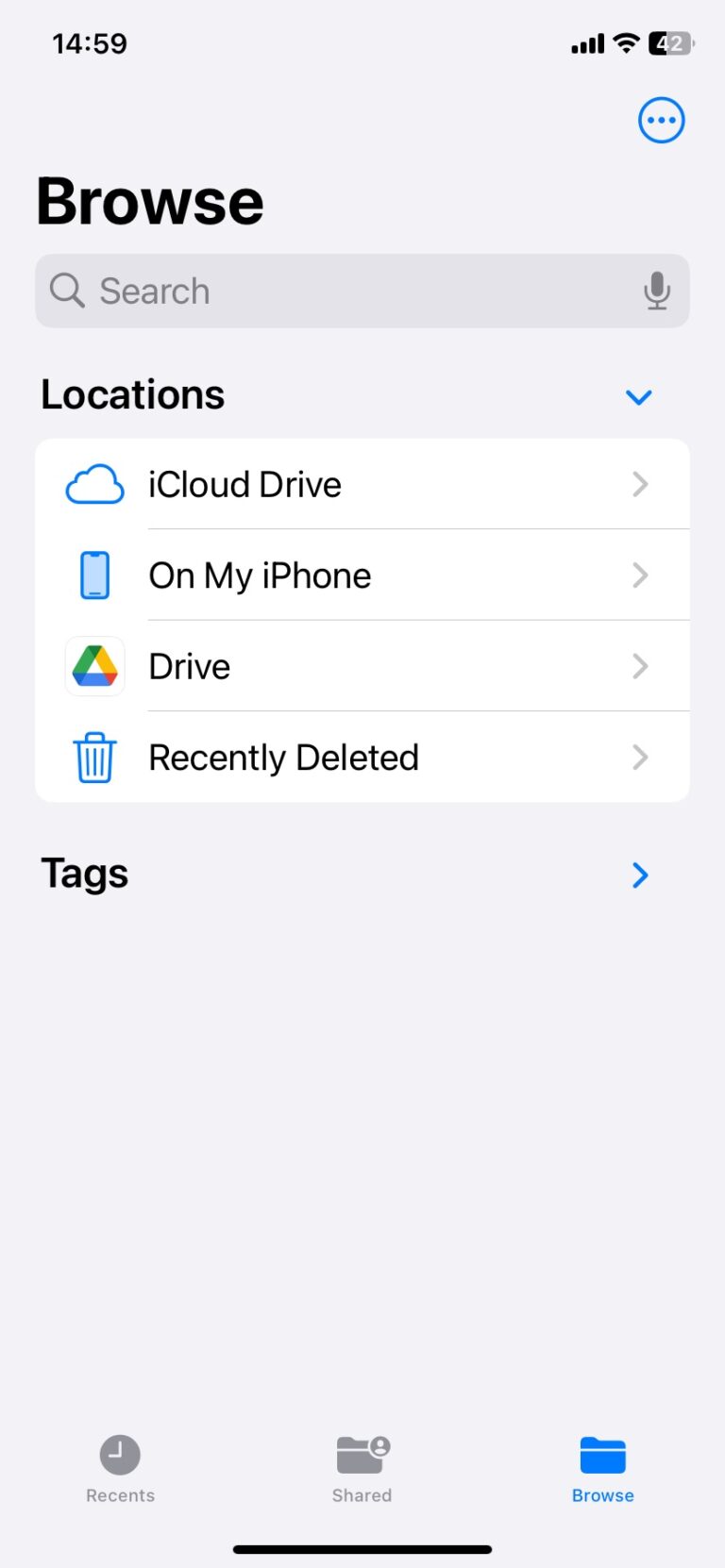The image size is (725, 1568).
Task: Tap the Shared folder icon
Action: 362,1455
